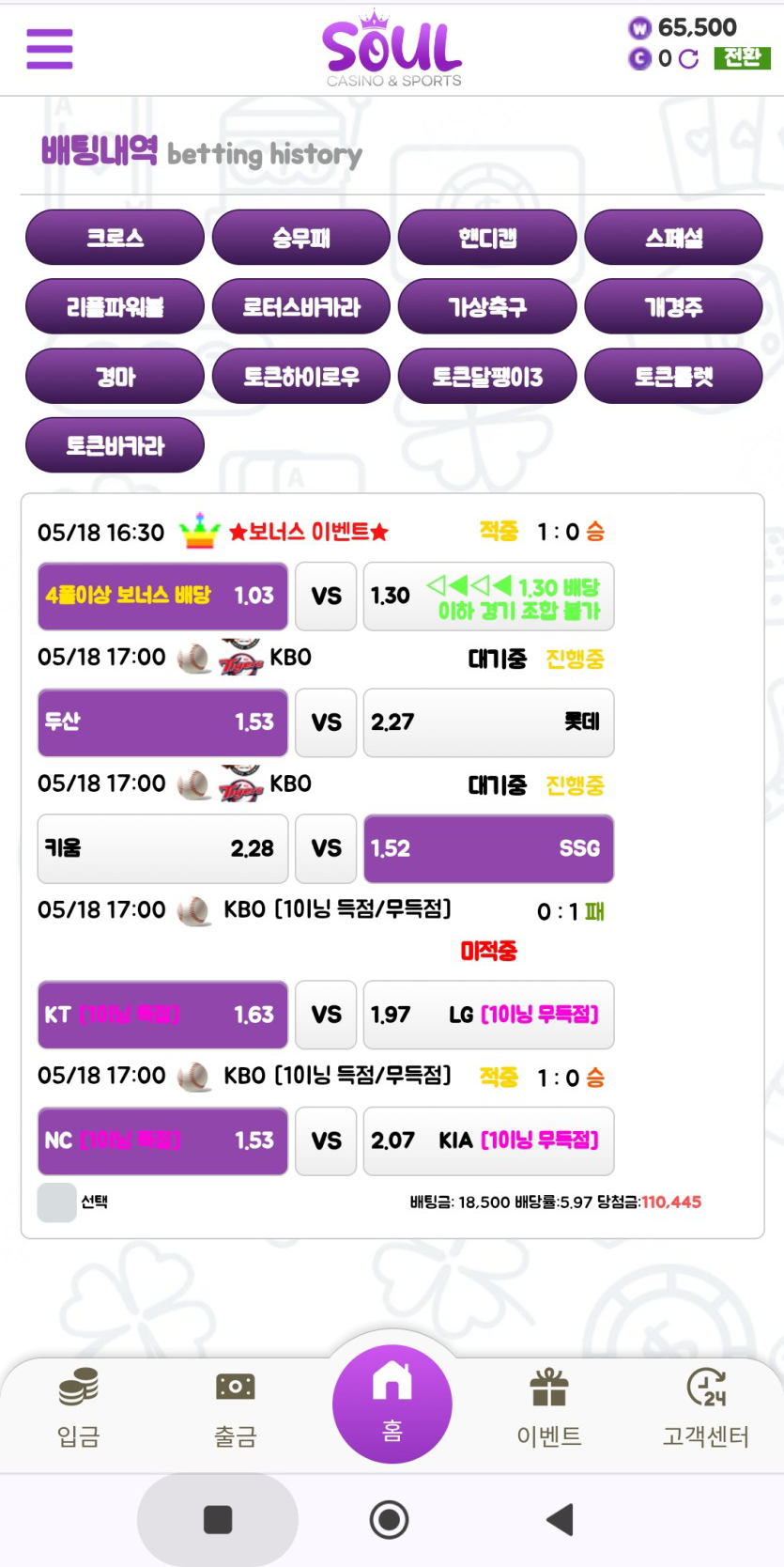Show 경마 history

click(x=115, y=377)
